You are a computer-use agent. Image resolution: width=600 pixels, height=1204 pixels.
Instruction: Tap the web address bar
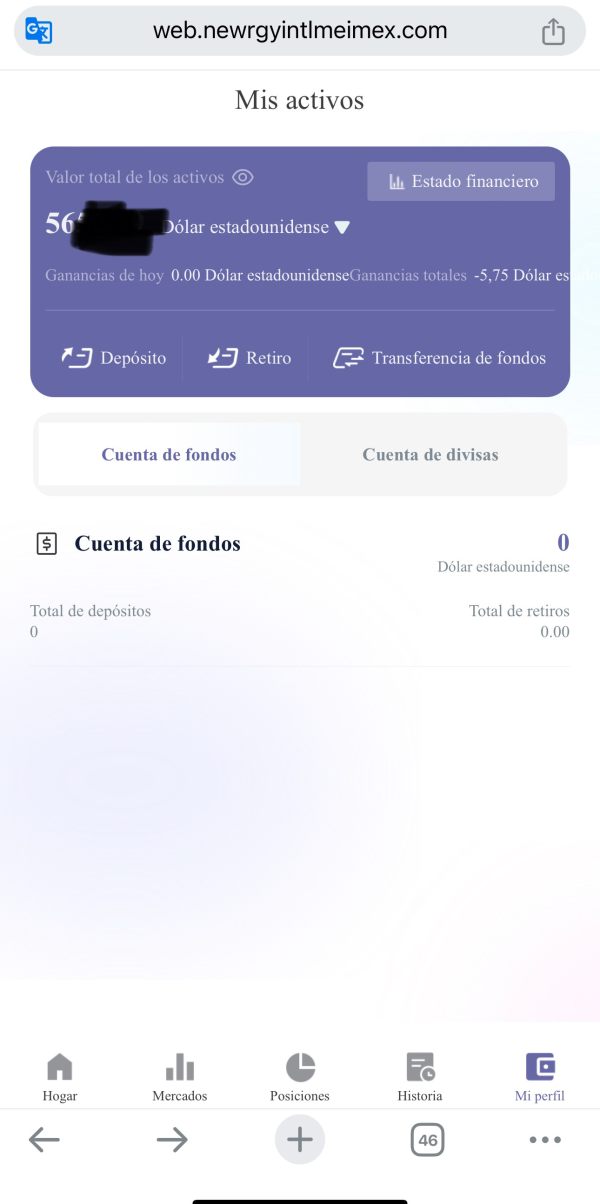(x=300, y=31)
